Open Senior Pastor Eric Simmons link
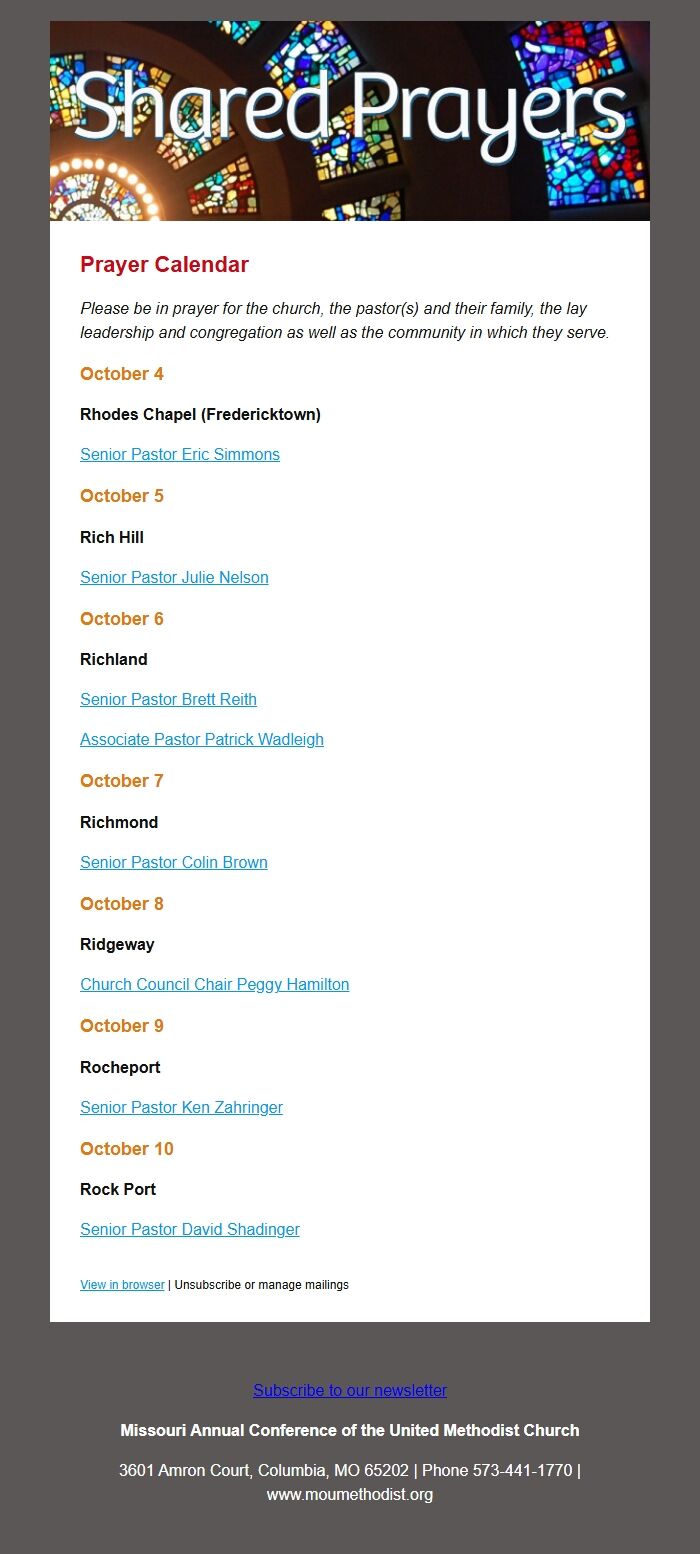Image resolution: width=700 pixels, height=1554 pixels. [x=180, y=455]
